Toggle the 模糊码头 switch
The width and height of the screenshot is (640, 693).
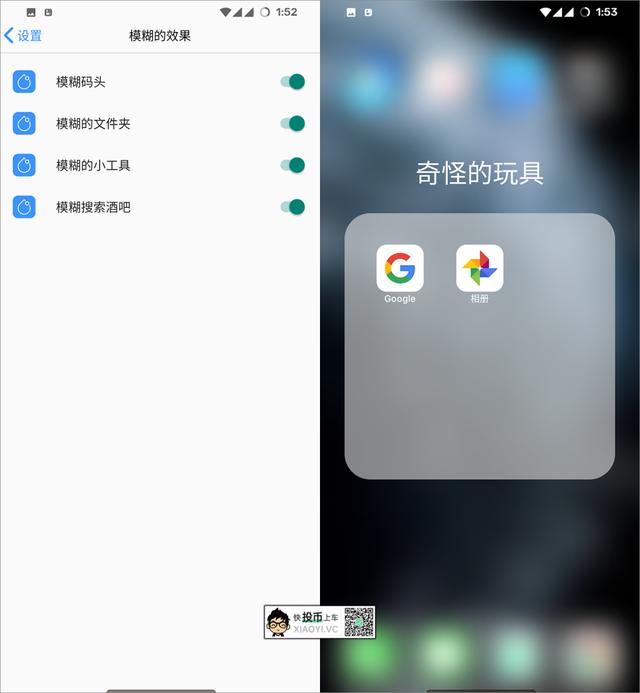pyautogui.click(x=292, y=81)
